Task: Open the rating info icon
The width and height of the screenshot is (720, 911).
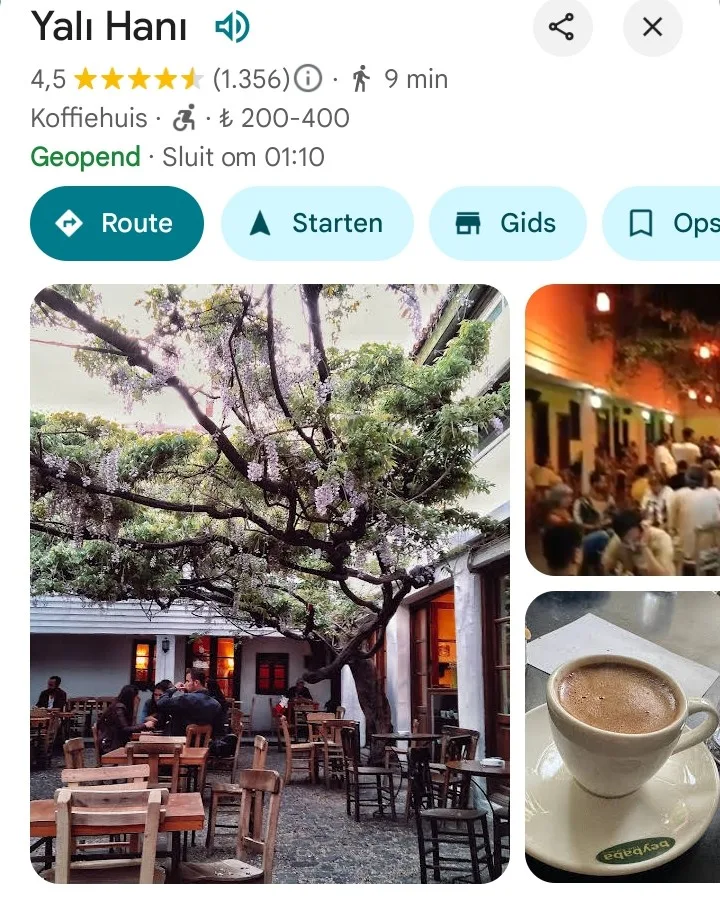Action: click(x=309, y=79)
